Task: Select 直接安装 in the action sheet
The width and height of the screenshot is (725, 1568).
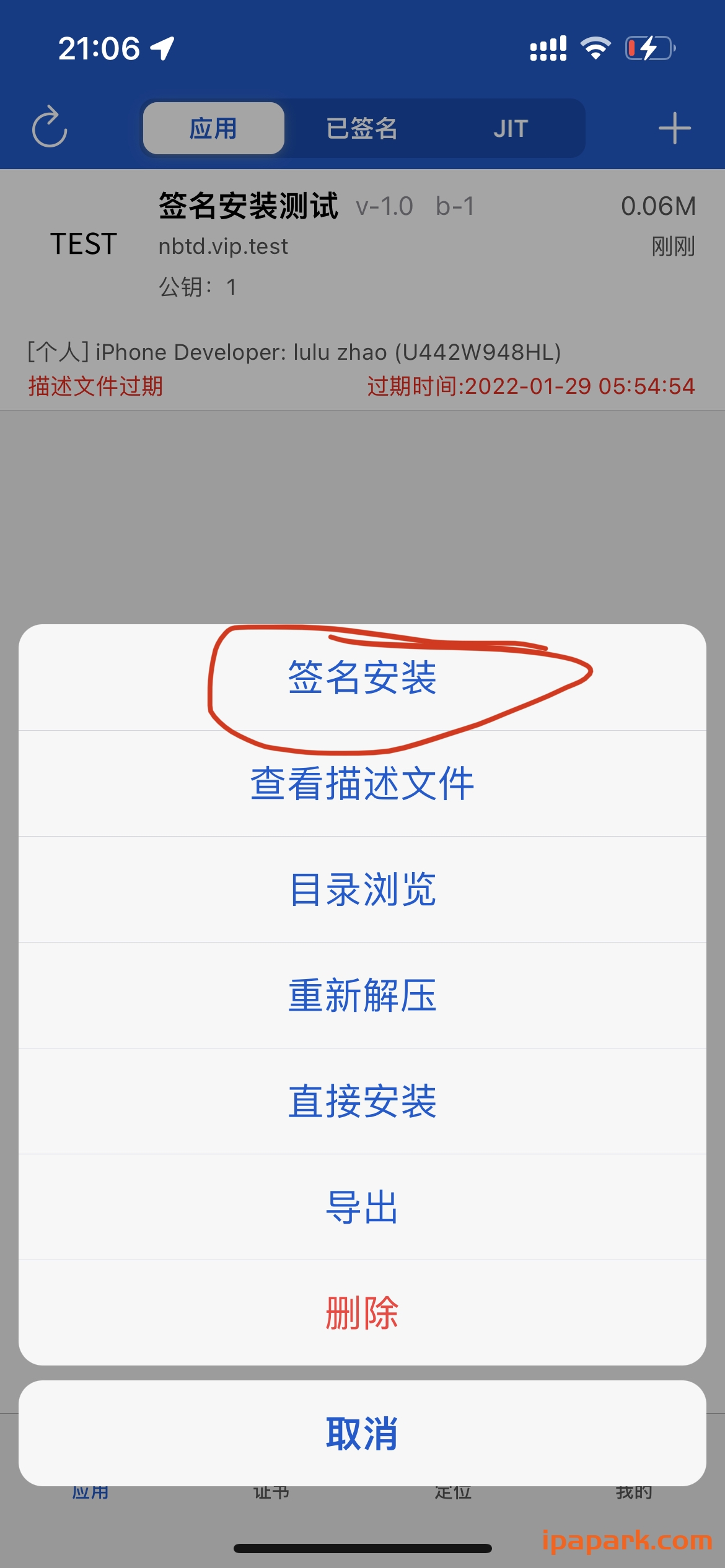Action: (362, 1102)
